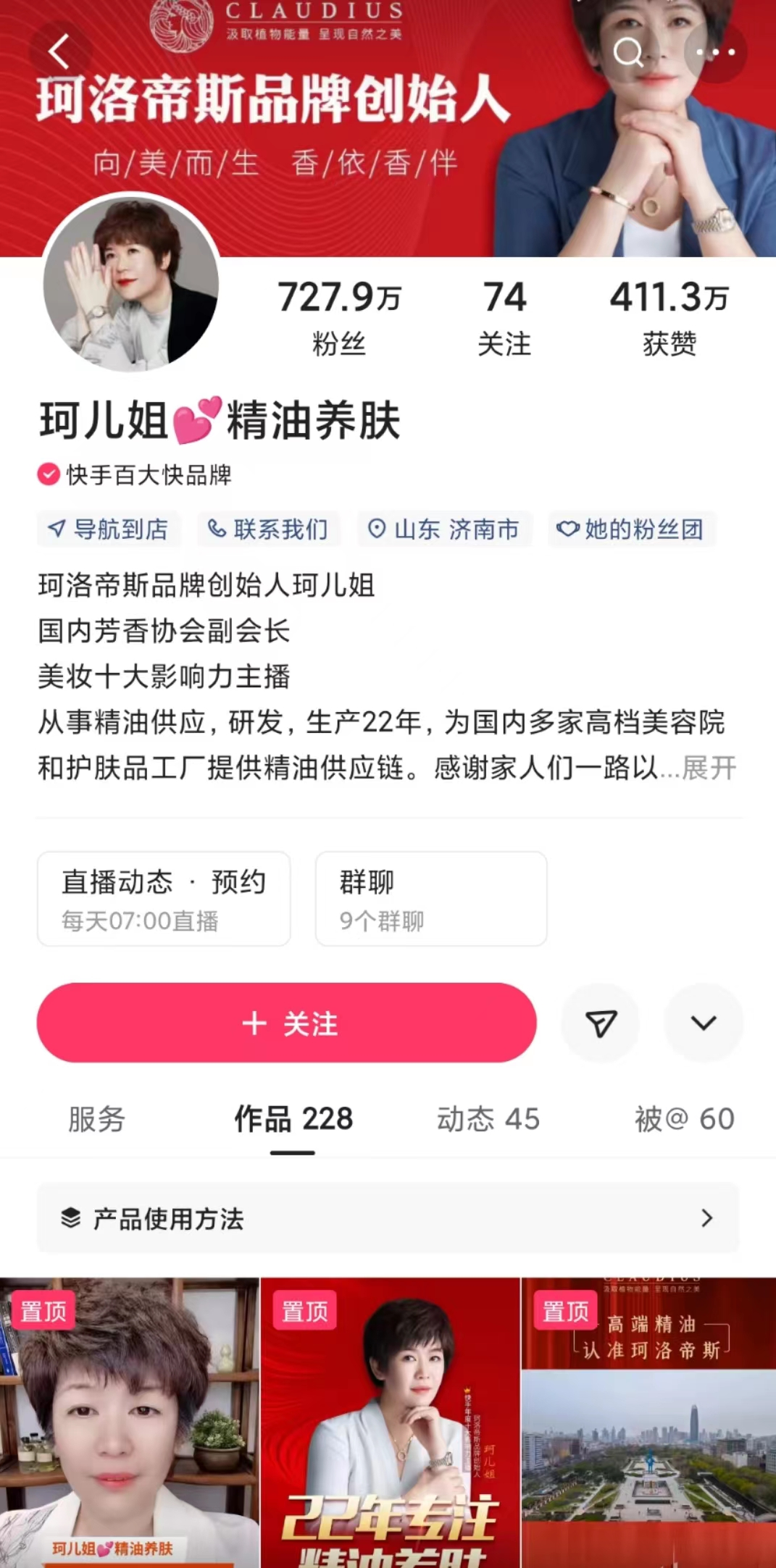776x1568 pixels.
Task: Open the 产品使用方法 collection row
Action: (x=388, y=1218)
